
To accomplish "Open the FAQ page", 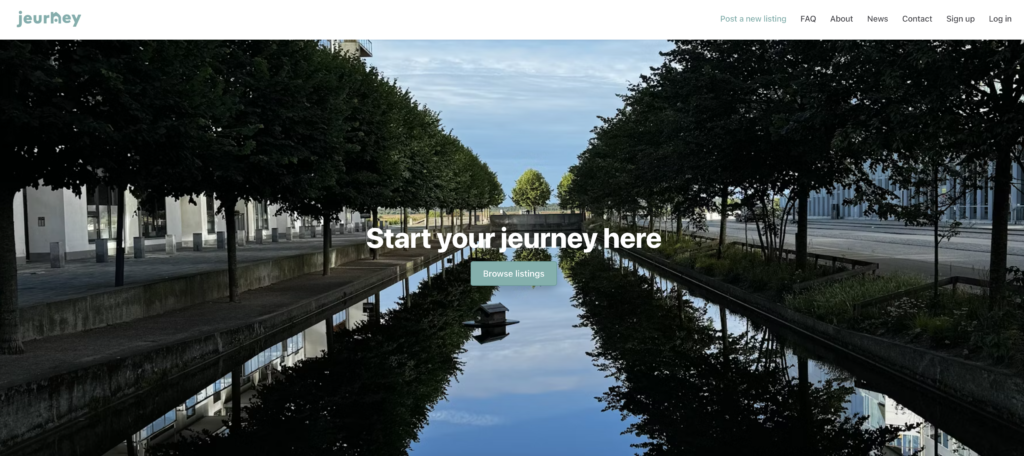I will tap(808, 19).
